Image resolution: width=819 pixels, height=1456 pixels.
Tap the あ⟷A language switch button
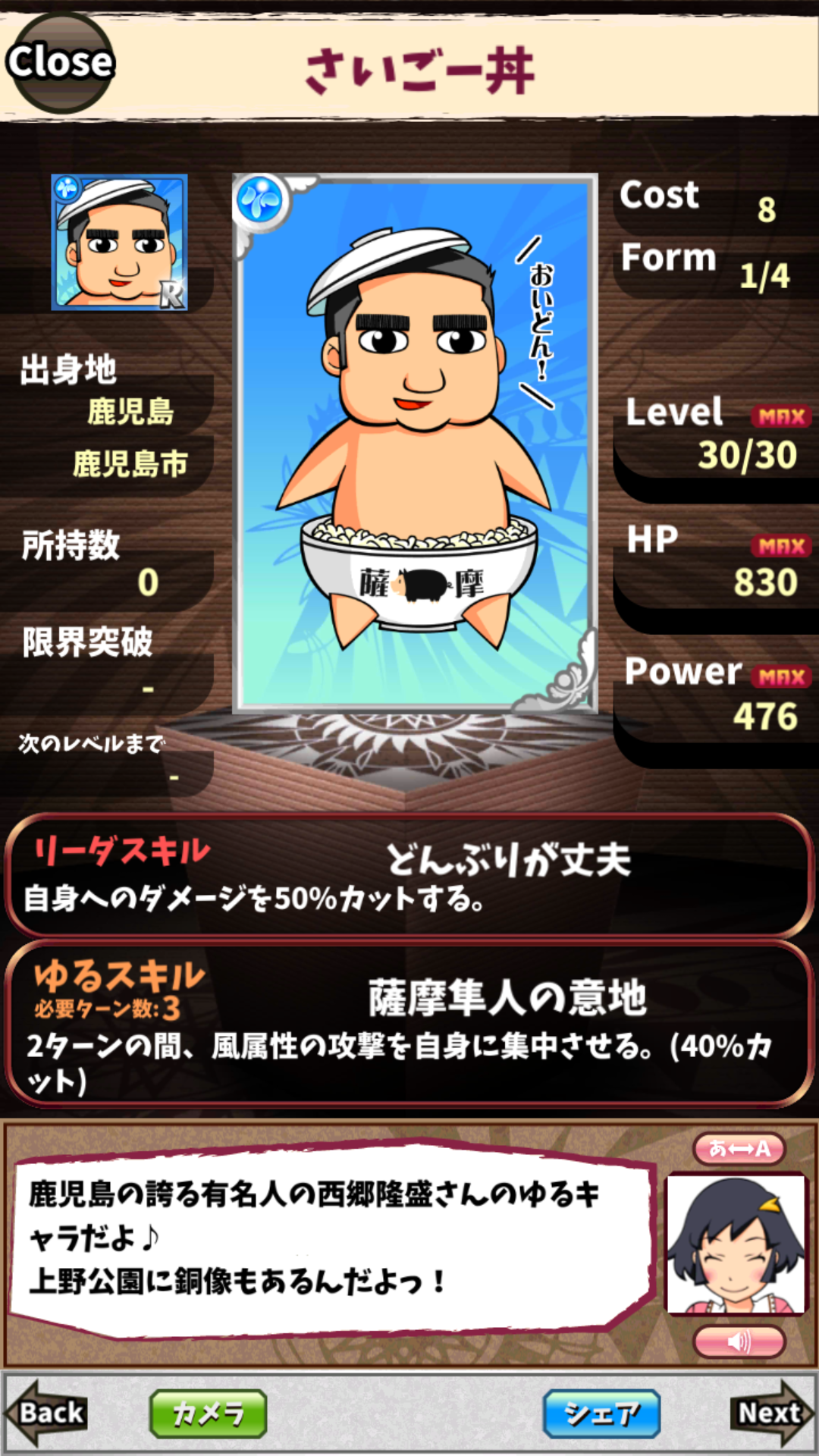[x=739, y=1148]
